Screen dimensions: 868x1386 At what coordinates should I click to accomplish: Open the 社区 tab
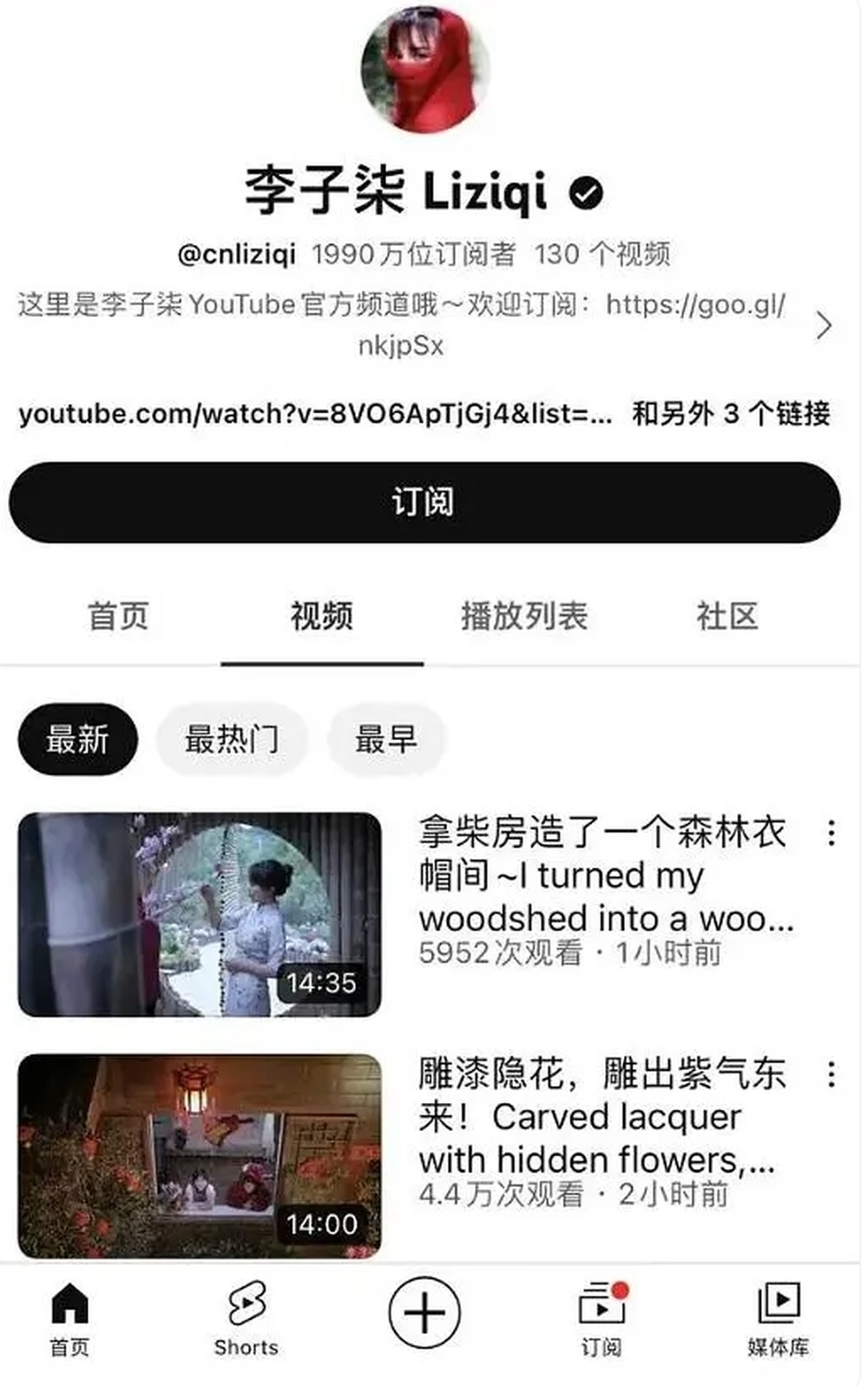[727, 617]
